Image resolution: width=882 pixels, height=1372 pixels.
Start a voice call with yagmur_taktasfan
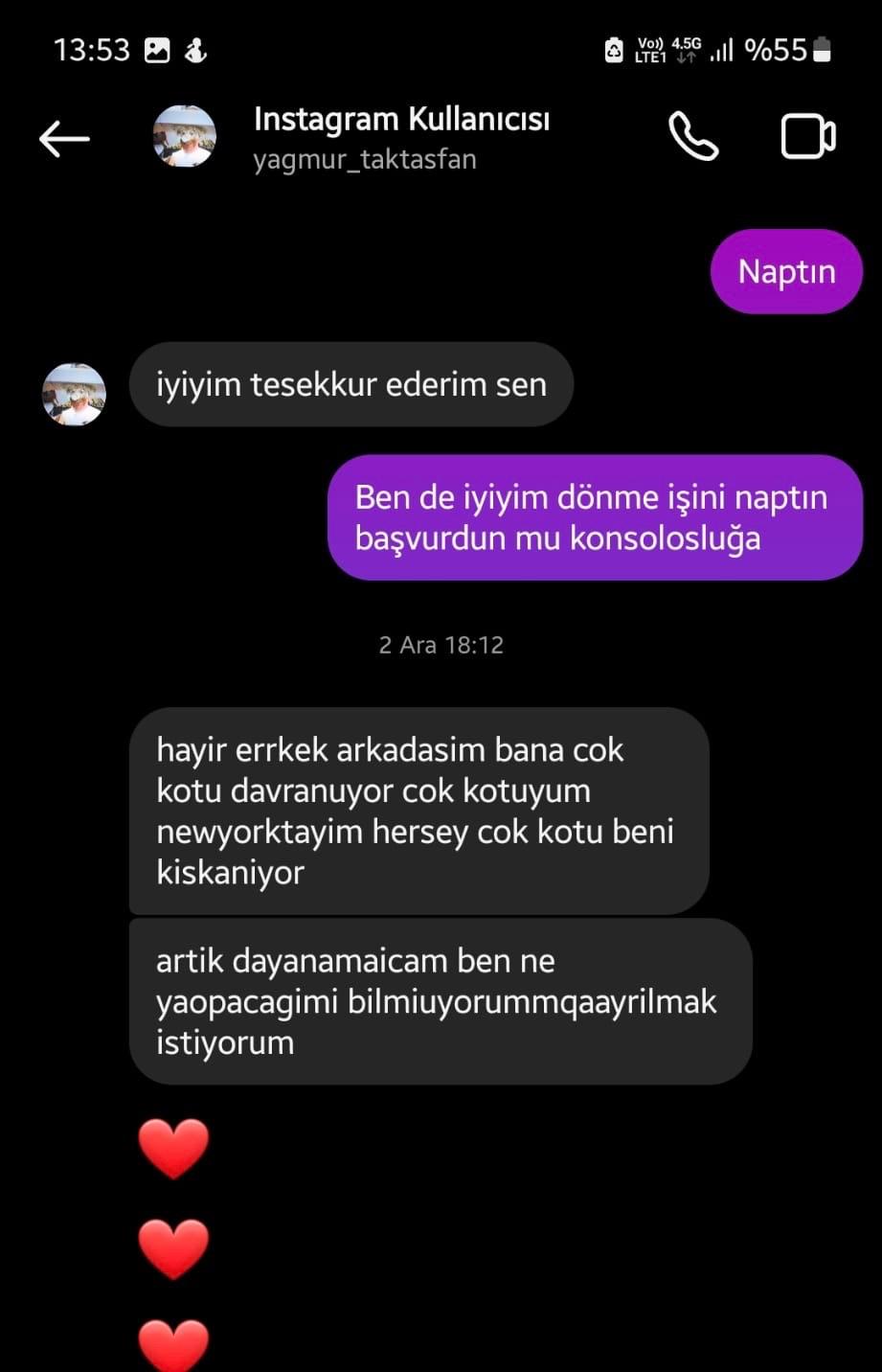tap(693, 137)
